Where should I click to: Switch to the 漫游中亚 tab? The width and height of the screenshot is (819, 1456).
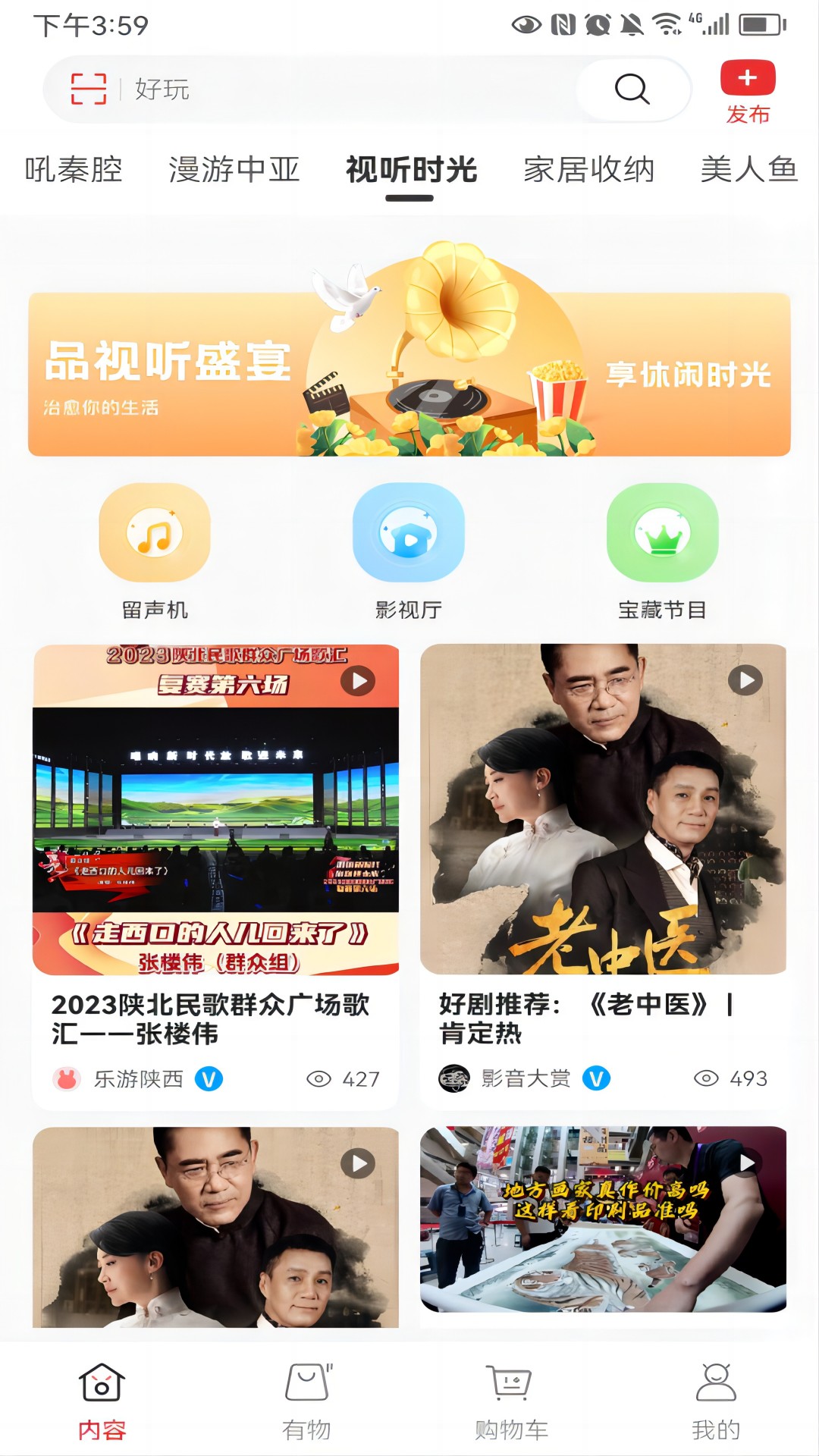pyautogui.click(x=234, y=169)
